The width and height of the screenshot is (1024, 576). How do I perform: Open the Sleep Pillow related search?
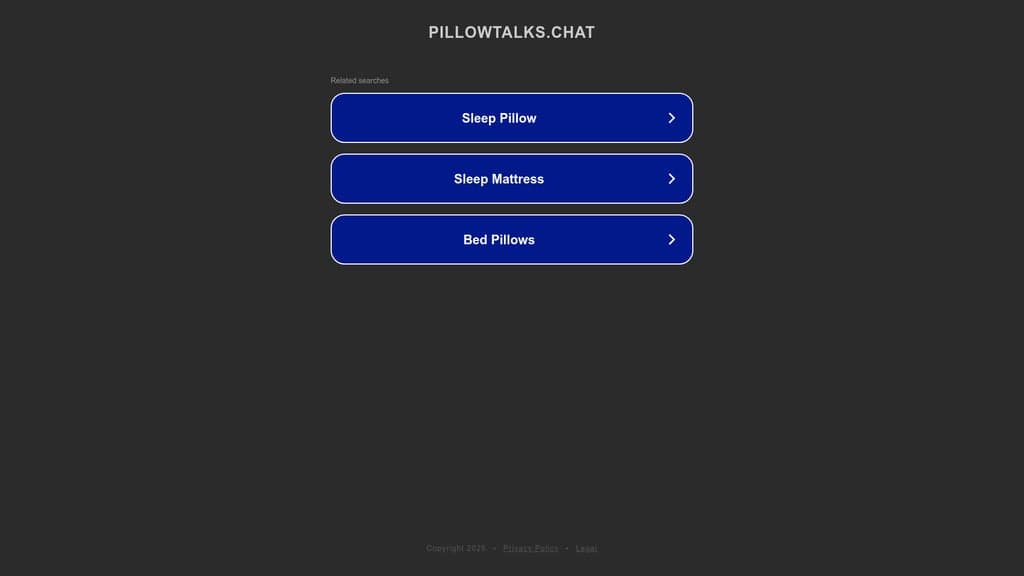(x=511, y=118)
